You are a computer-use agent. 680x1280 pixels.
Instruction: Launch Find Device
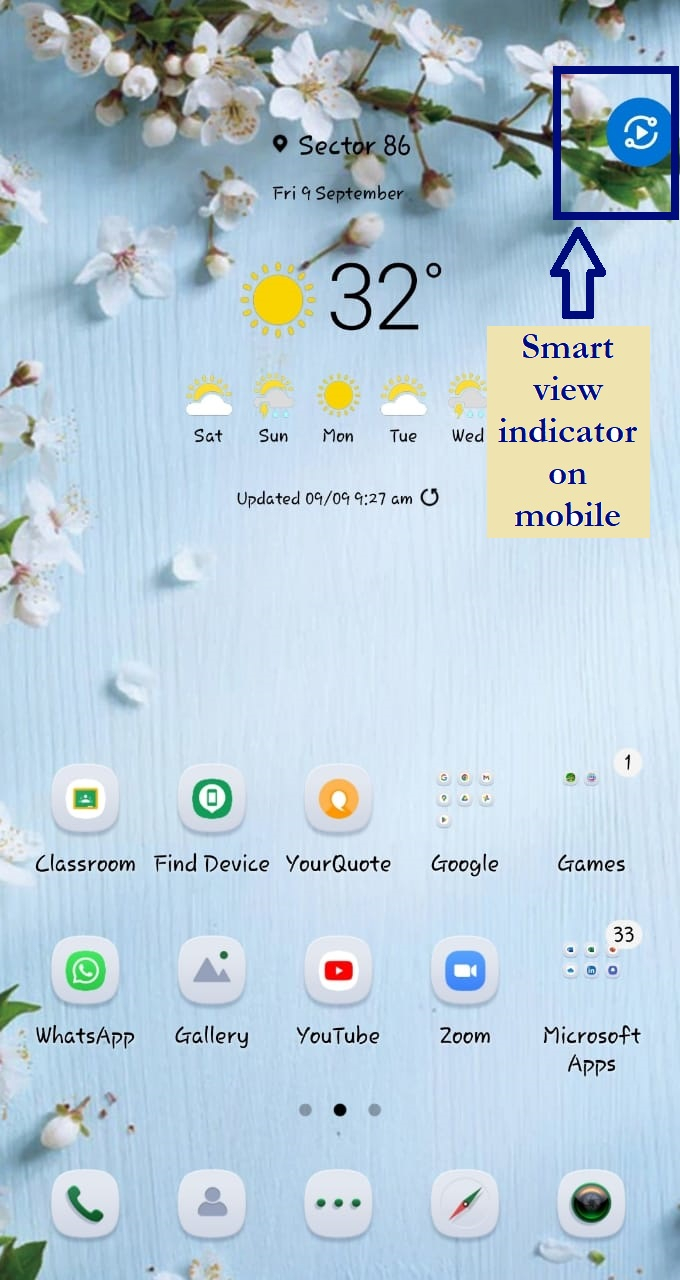[x=212, y=799]
